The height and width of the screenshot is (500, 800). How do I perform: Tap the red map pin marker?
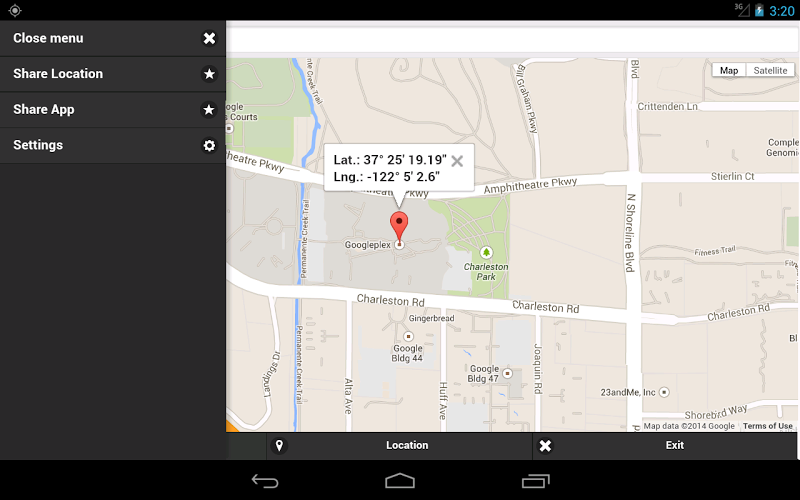pos(399,224)
